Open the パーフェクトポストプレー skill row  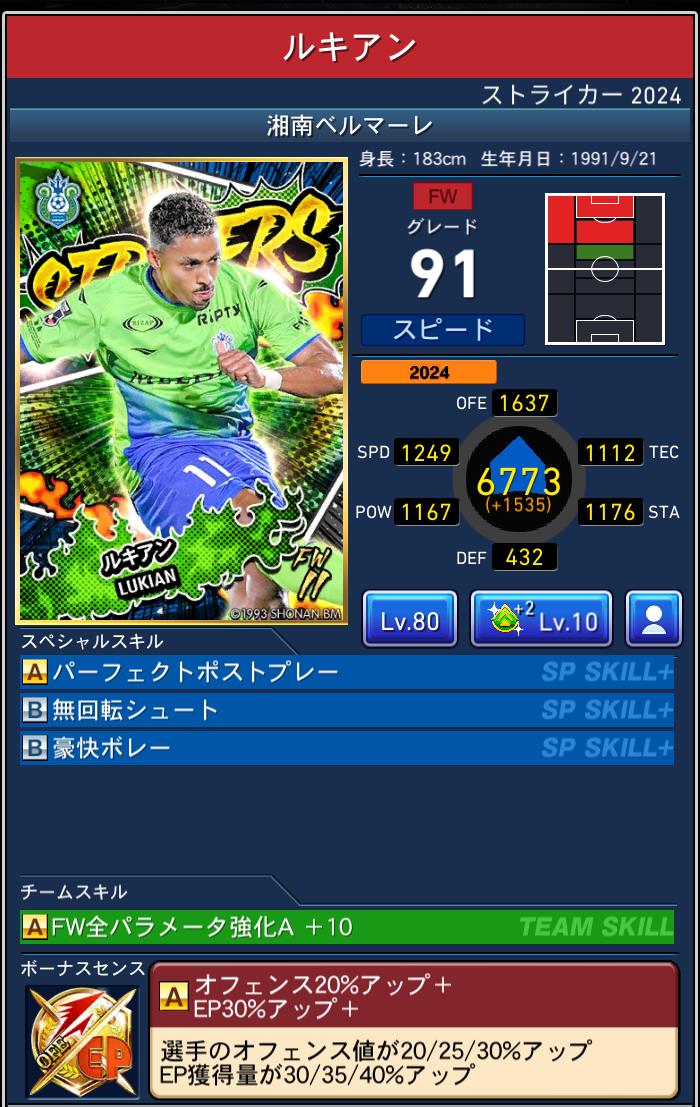point(346,673)
